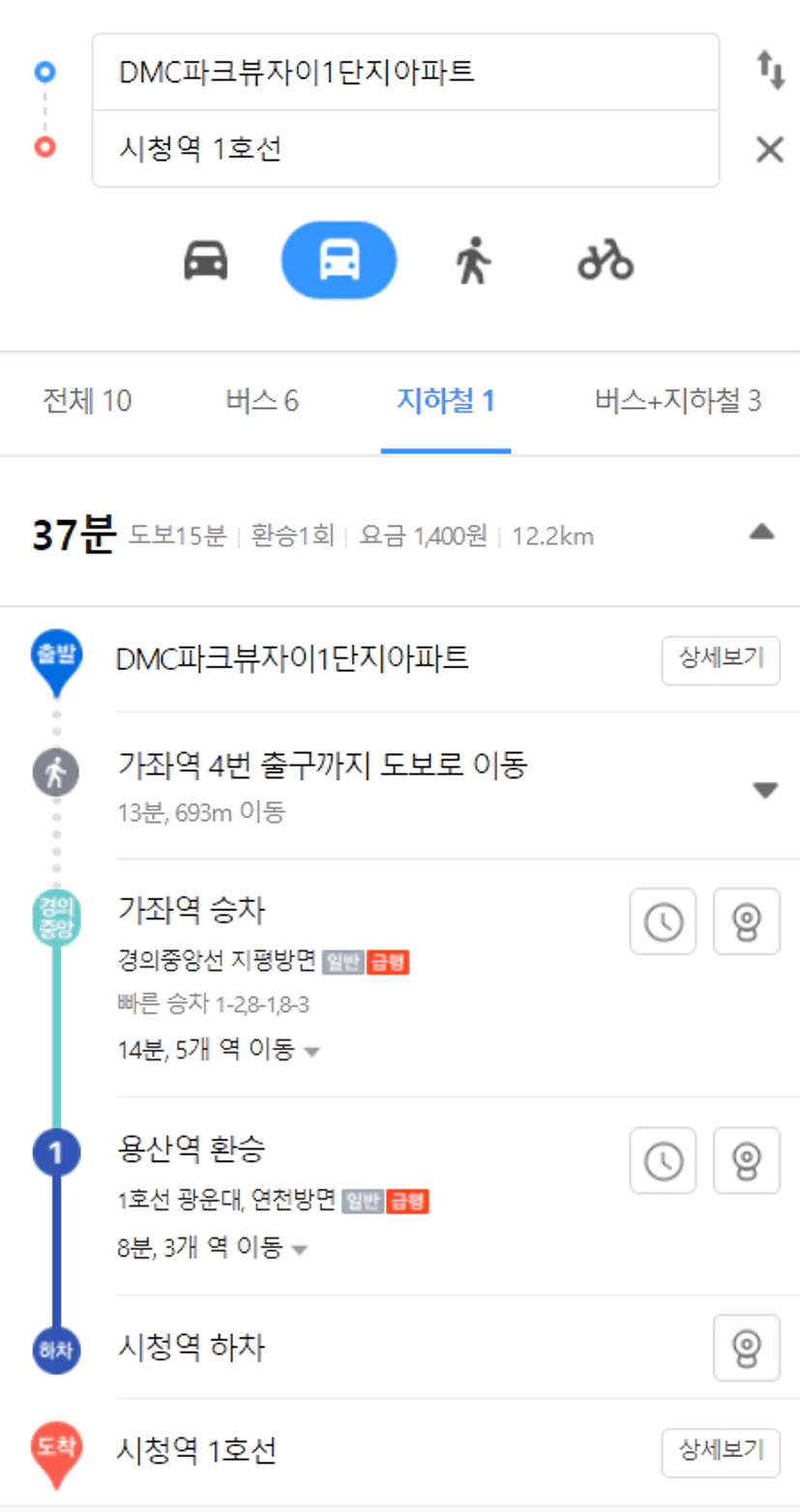Viewport: 800px width, 1512px height.
Task: Switch to bicycle directions mode
Action: pos(606,260)
